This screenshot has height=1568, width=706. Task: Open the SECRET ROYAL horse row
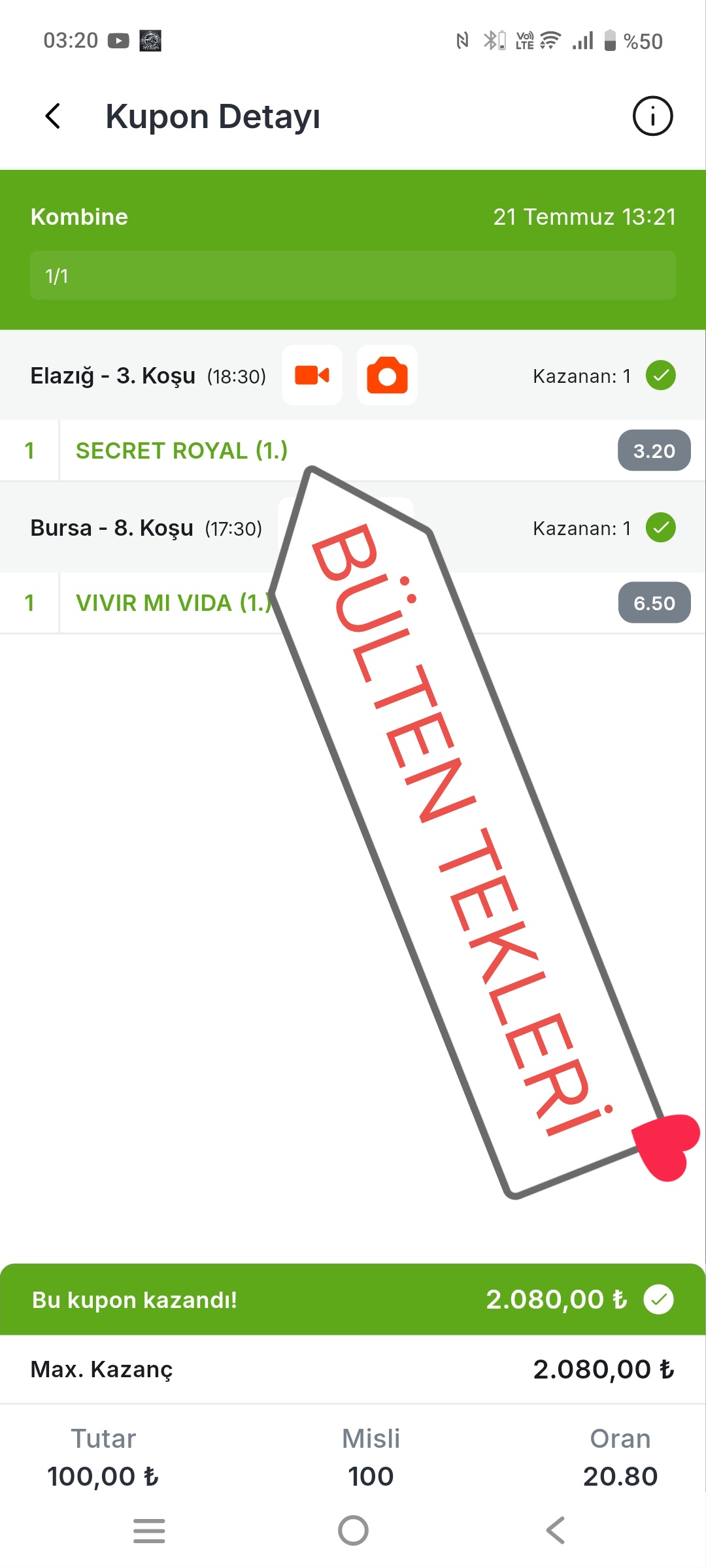[x=182, y=451]
